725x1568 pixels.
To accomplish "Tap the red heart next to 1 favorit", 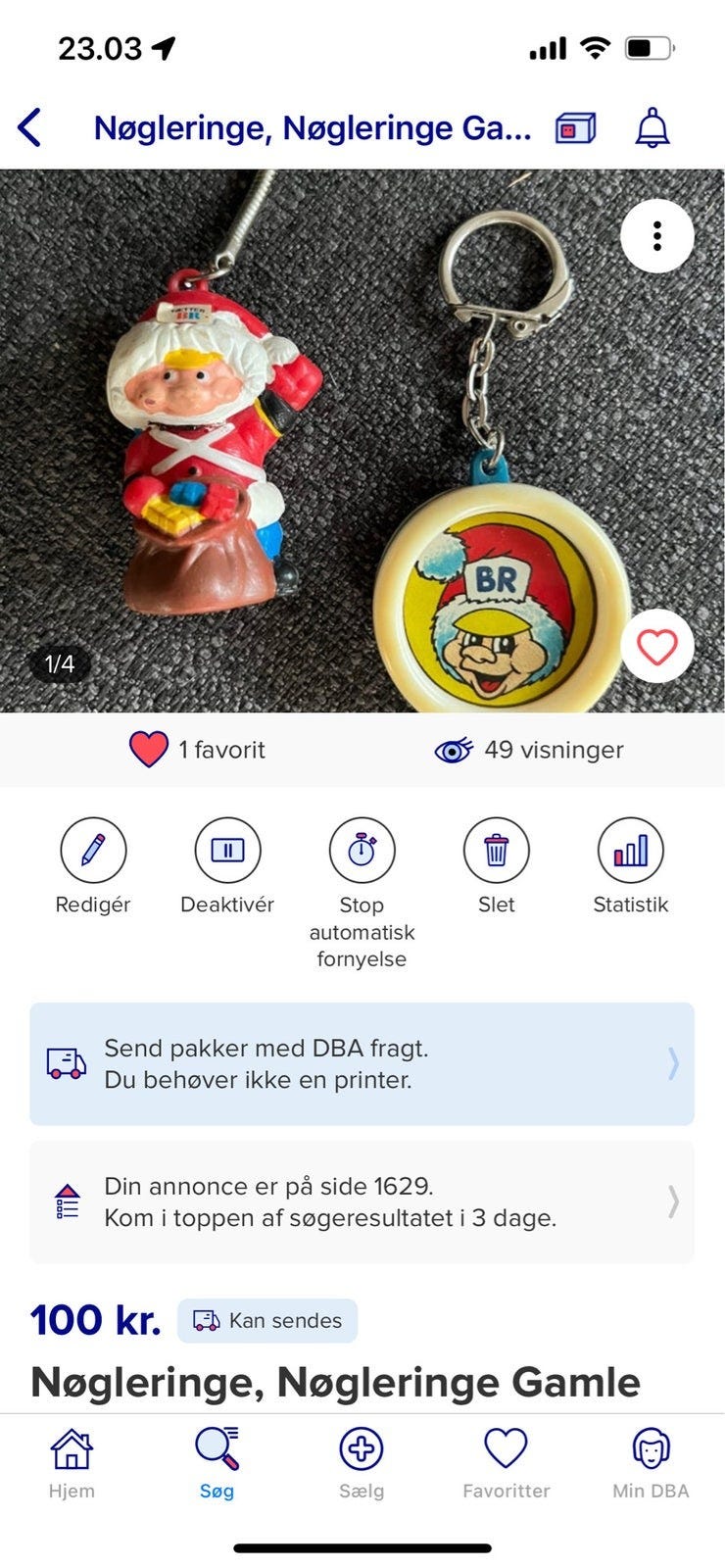I will click(147, 750).
